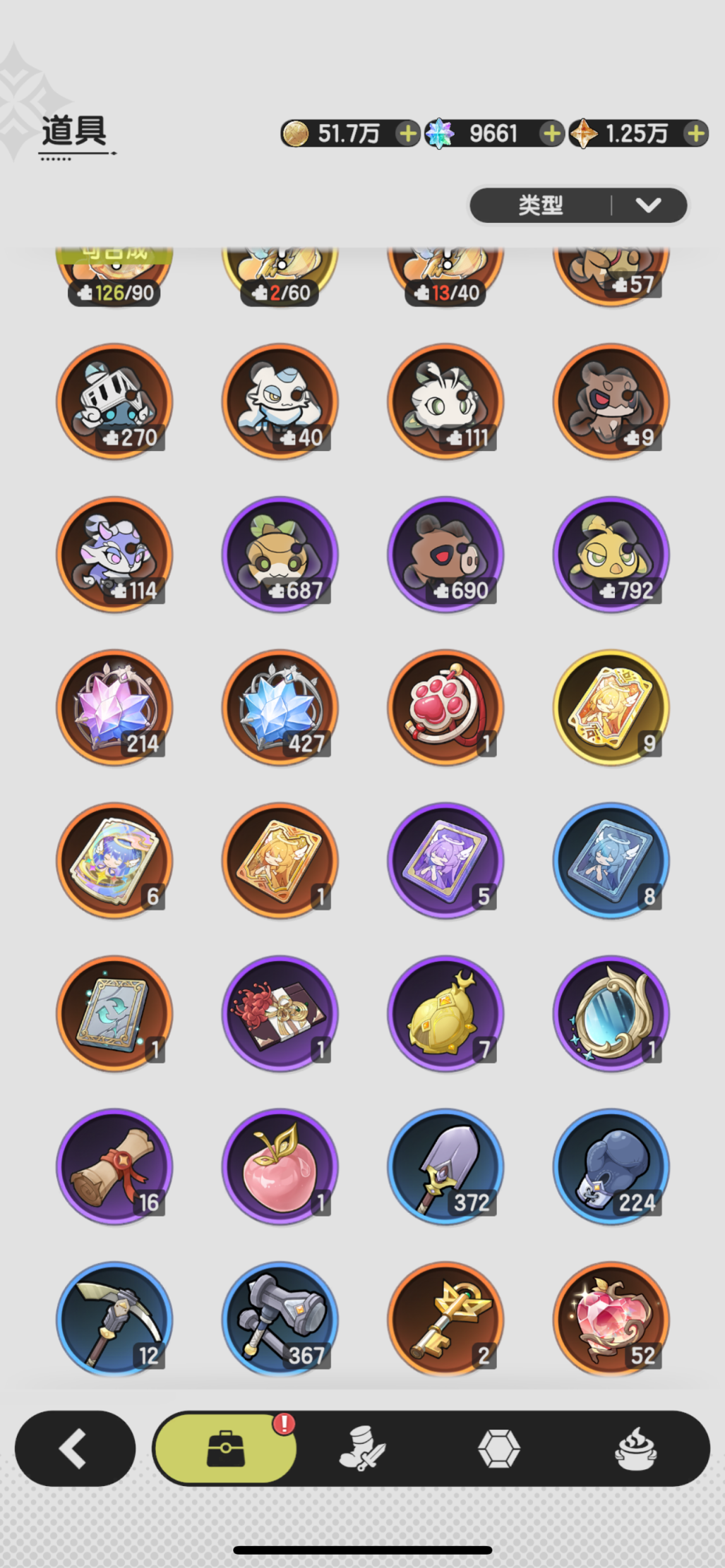Tap the plus next to 9661 crystals

coord(551,133)
